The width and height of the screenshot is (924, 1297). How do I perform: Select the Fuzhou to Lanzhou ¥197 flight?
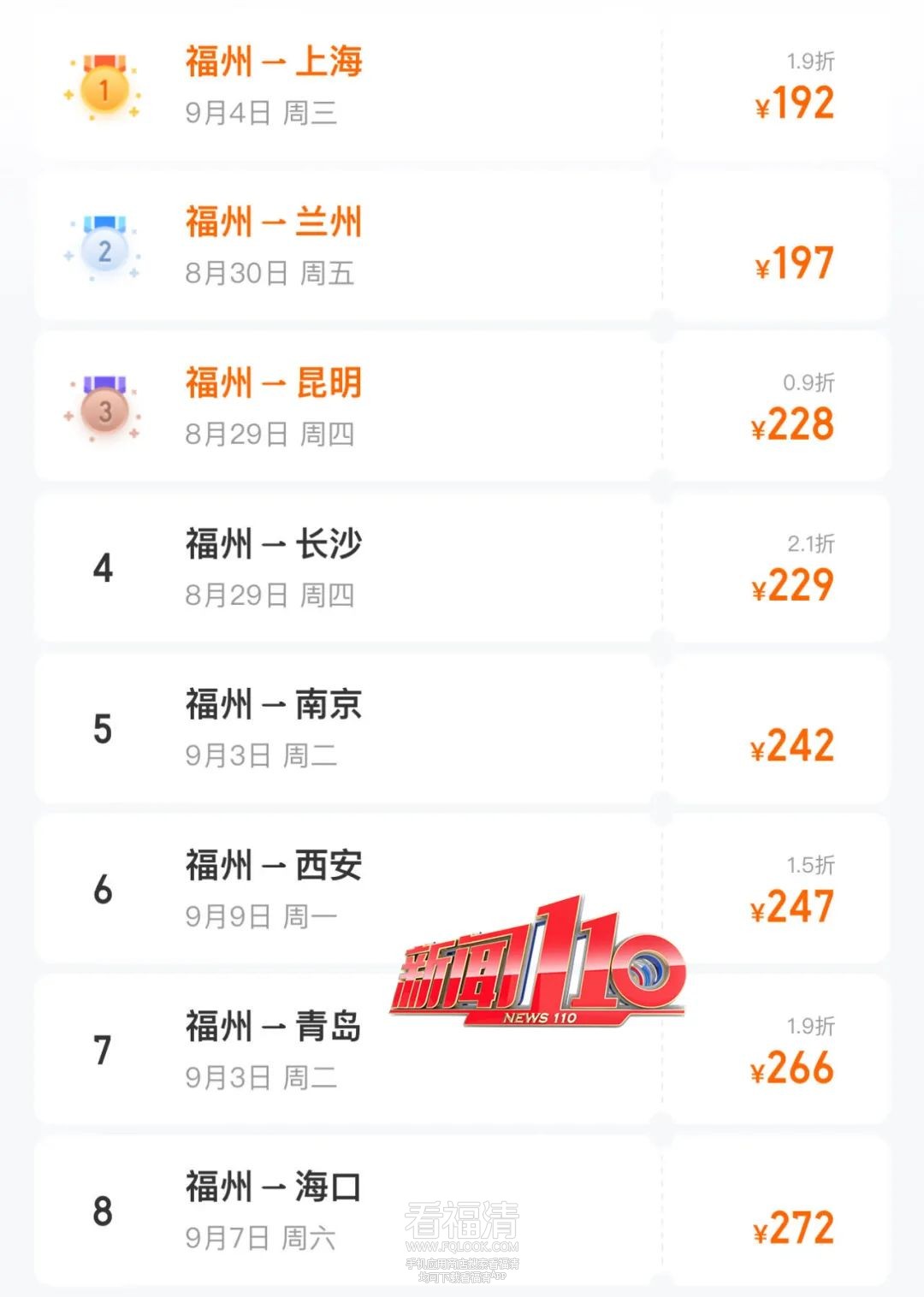click(x=462, y=246)
